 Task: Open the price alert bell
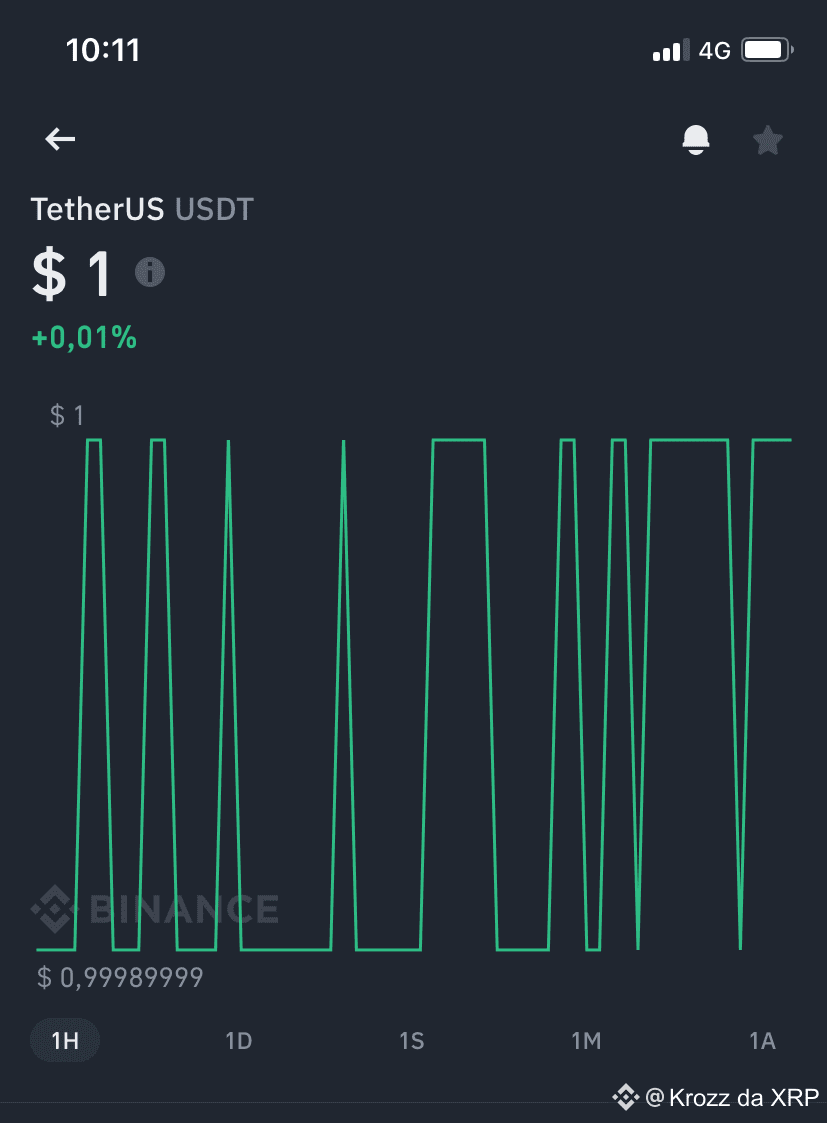tap(696, 140)
